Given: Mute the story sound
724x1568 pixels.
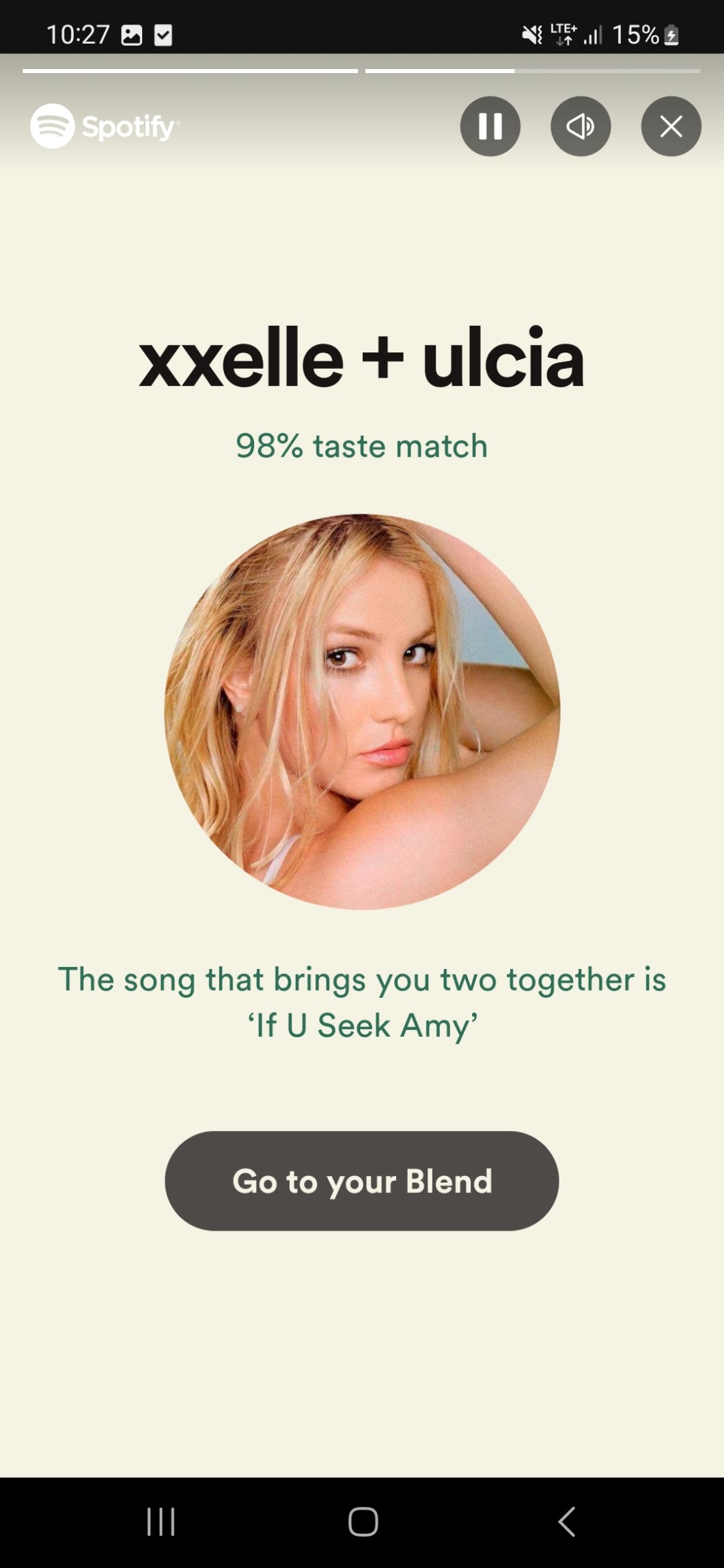Looking at the screenshot, I should coord(581,126).
